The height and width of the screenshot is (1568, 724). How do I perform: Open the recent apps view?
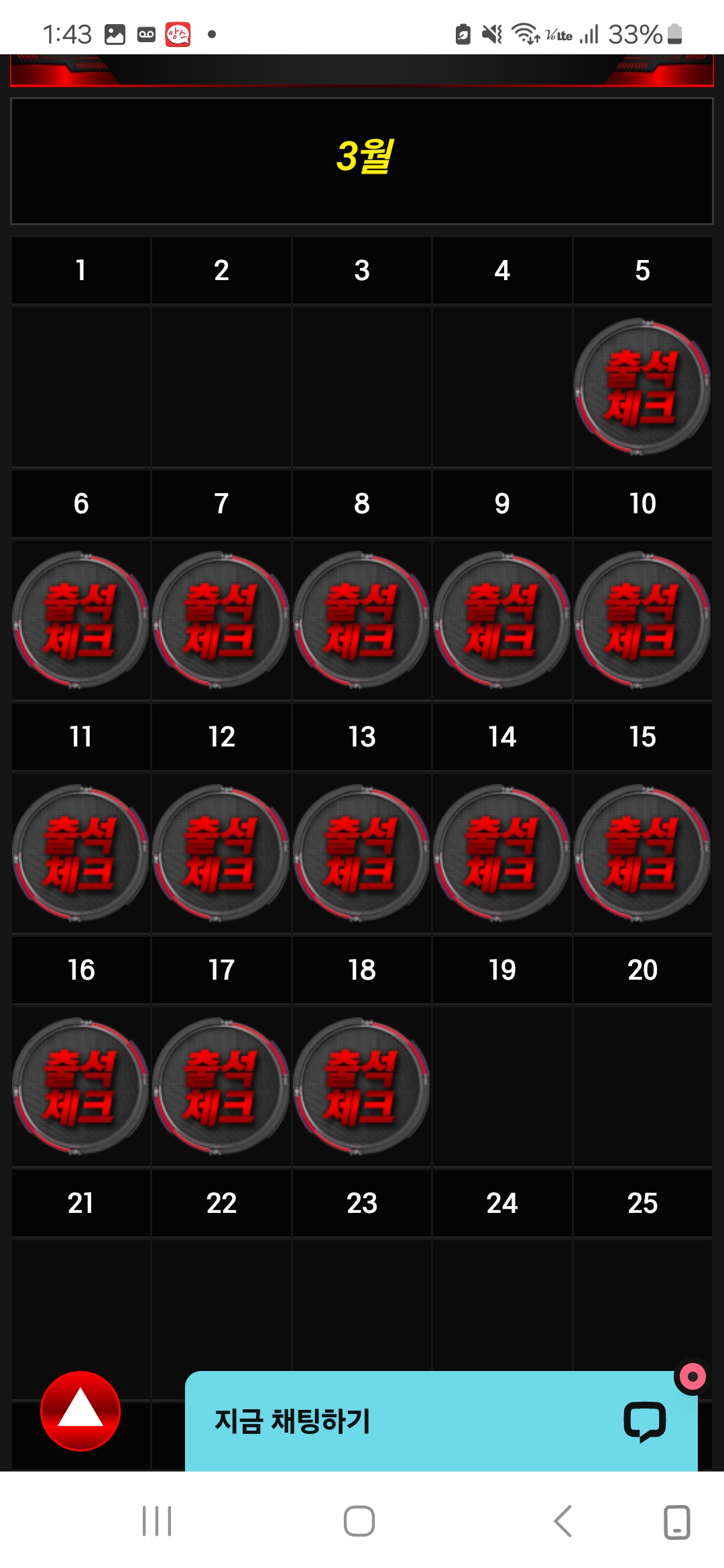coord(157,1520)
